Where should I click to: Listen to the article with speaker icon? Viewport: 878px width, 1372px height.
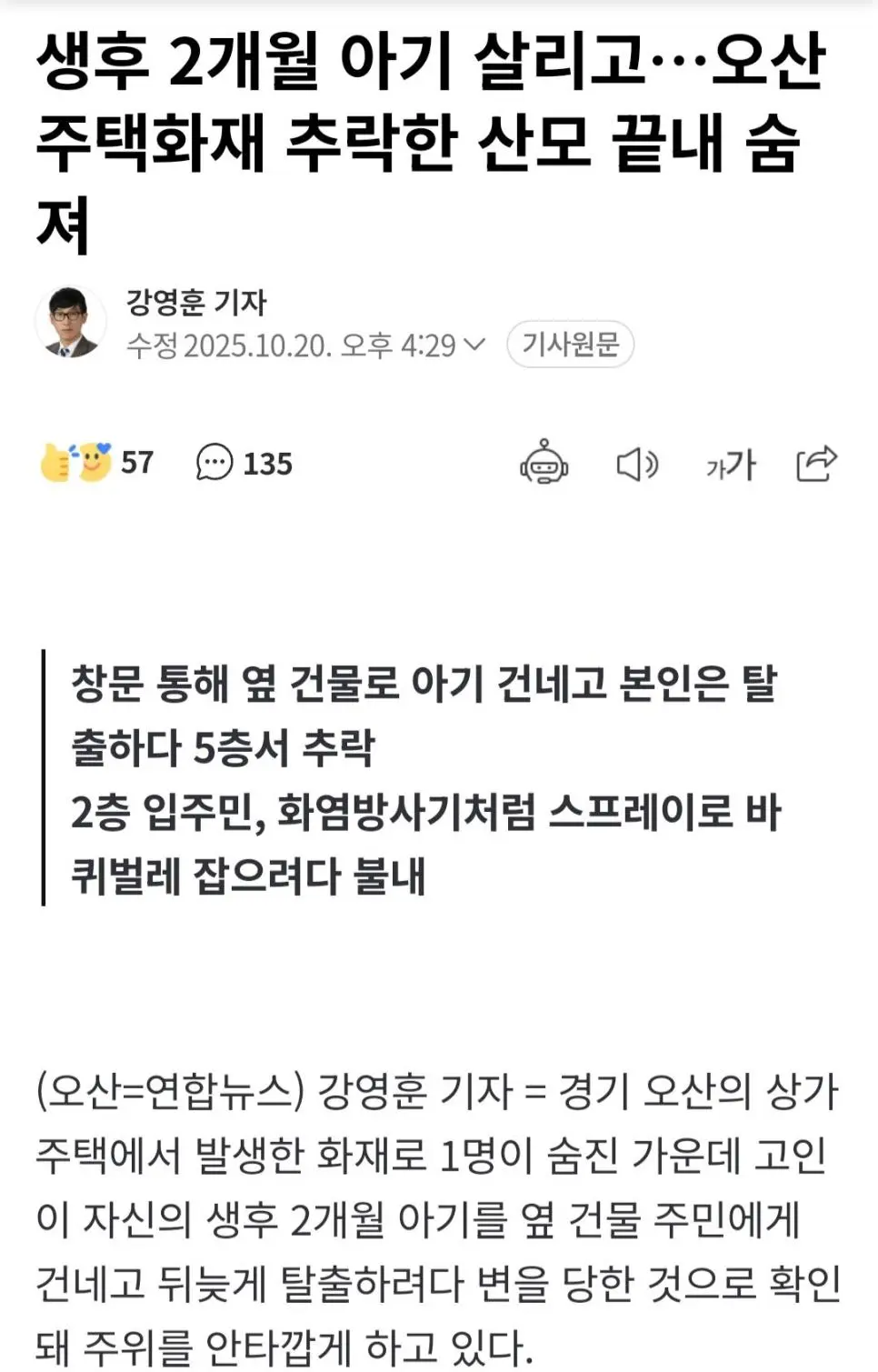pos(636,465)
